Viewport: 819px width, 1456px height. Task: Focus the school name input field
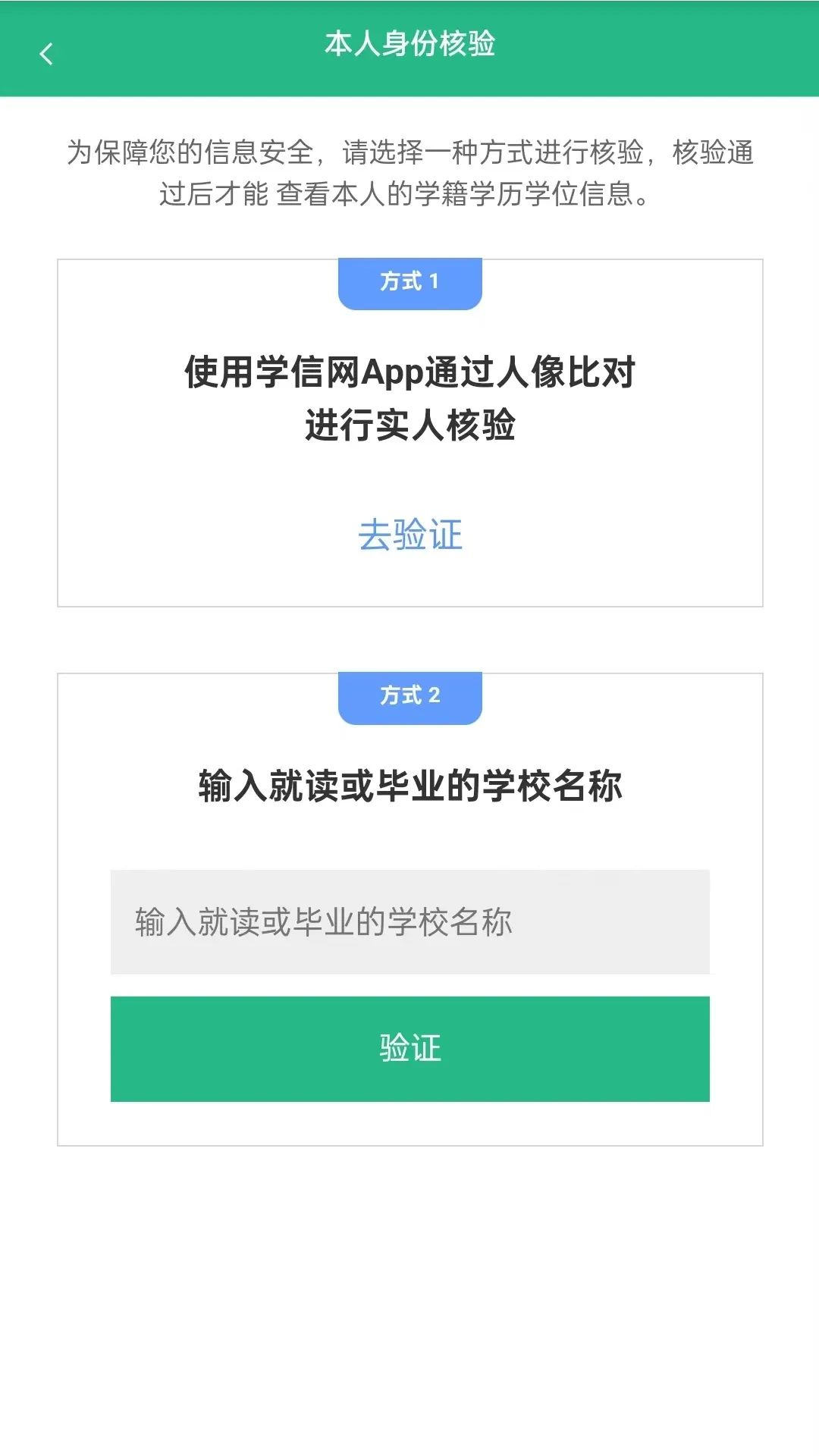(409, 921)
